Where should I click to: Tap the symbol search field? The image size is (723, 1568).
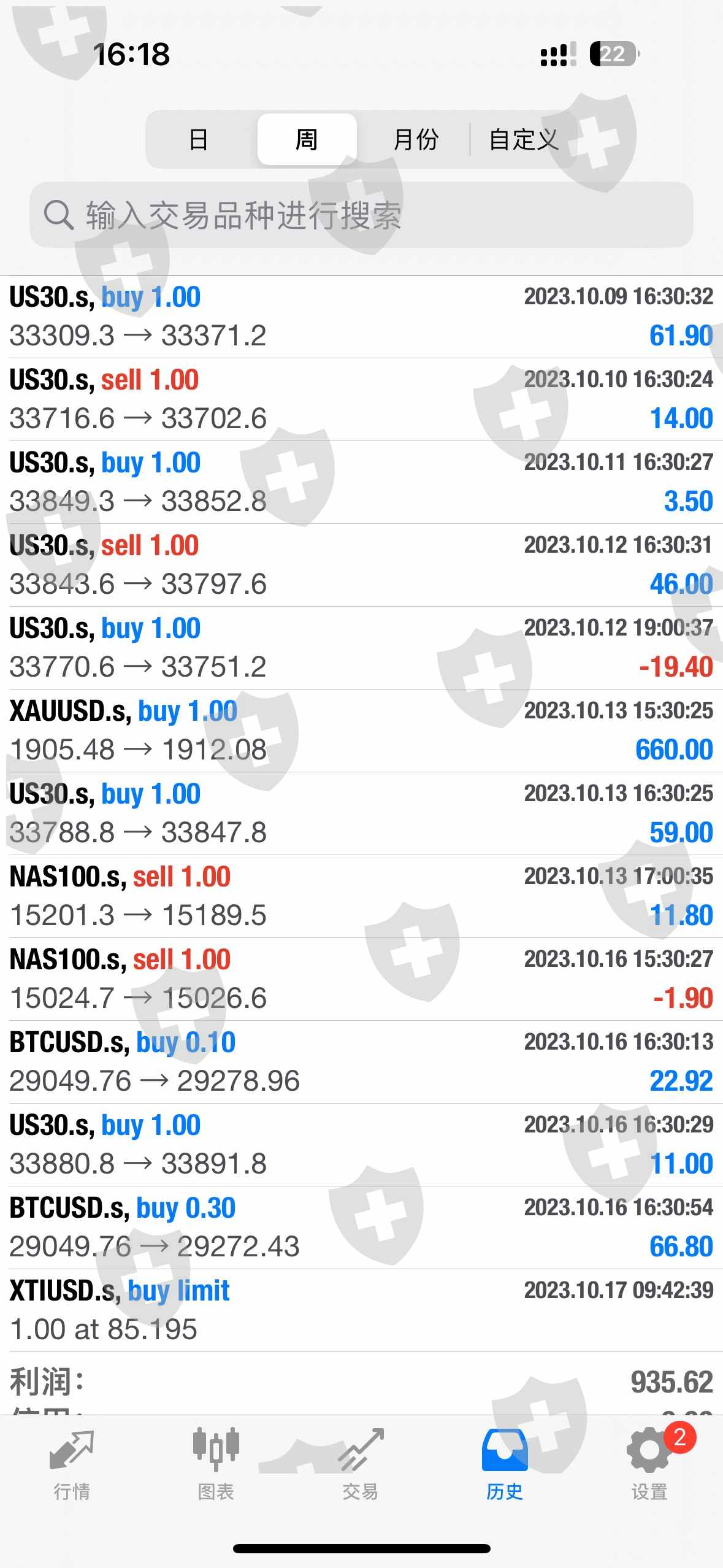tap(361, 215)
